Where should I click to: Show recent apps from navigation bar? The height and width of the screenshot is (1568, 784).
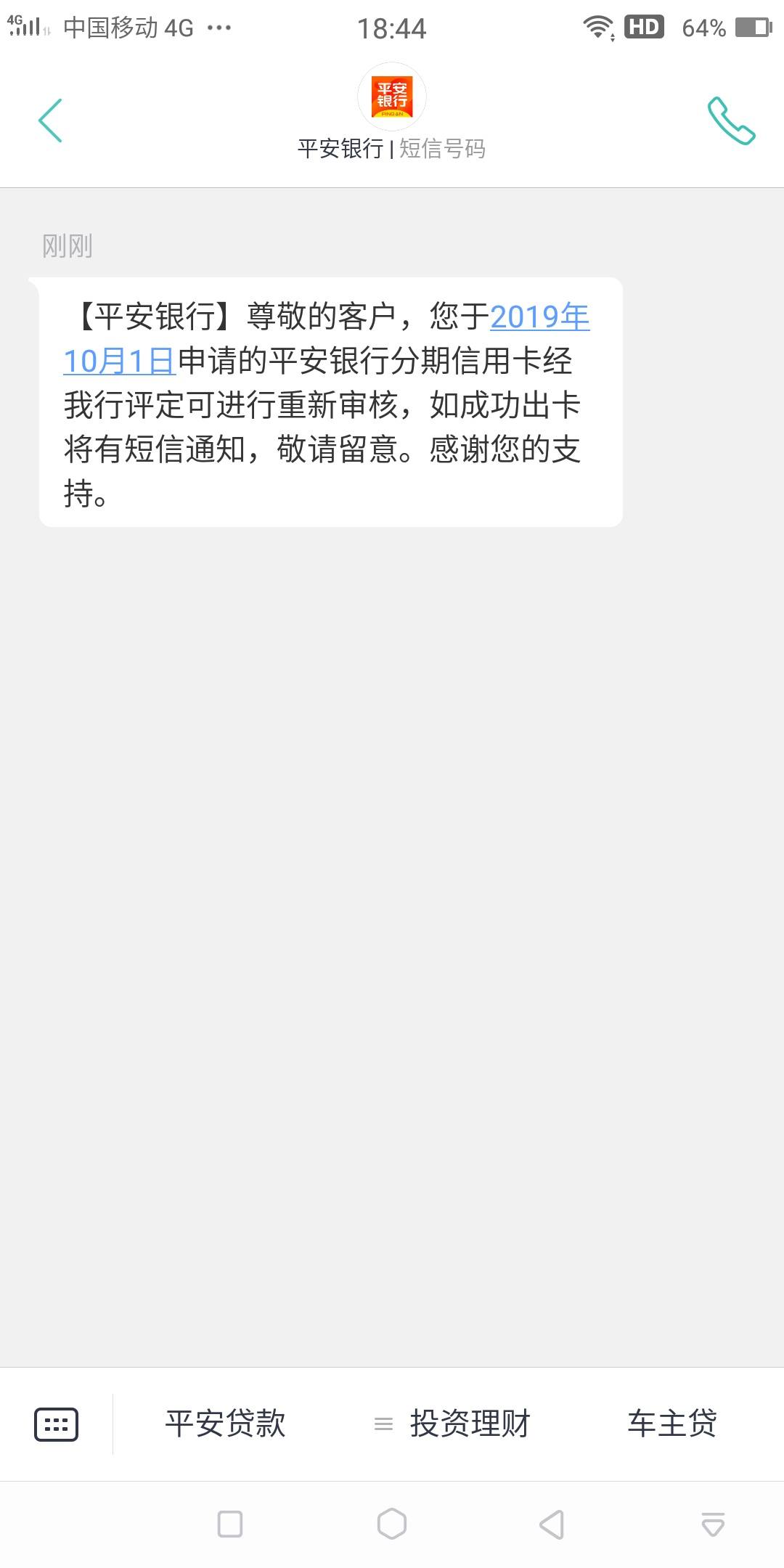[x=230, y=1524]
